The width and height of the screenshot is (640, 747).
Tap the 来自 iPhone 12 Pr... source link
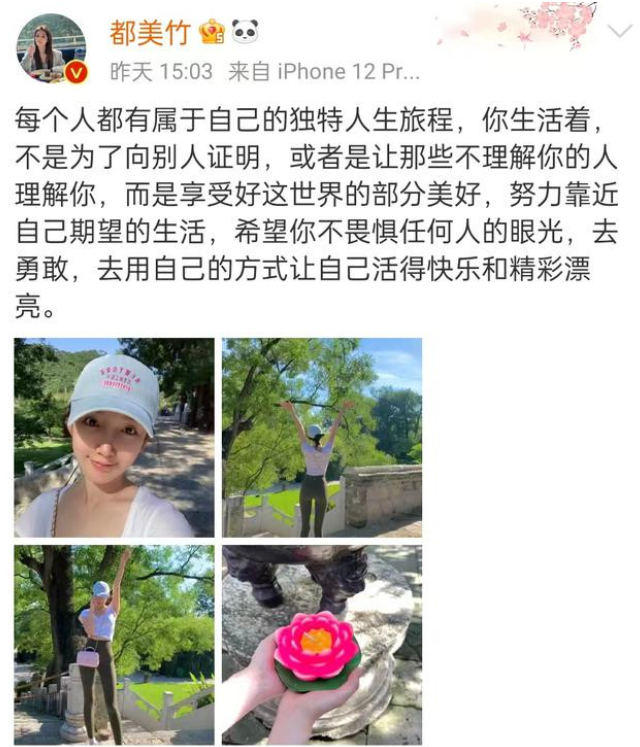coord(323,73)
